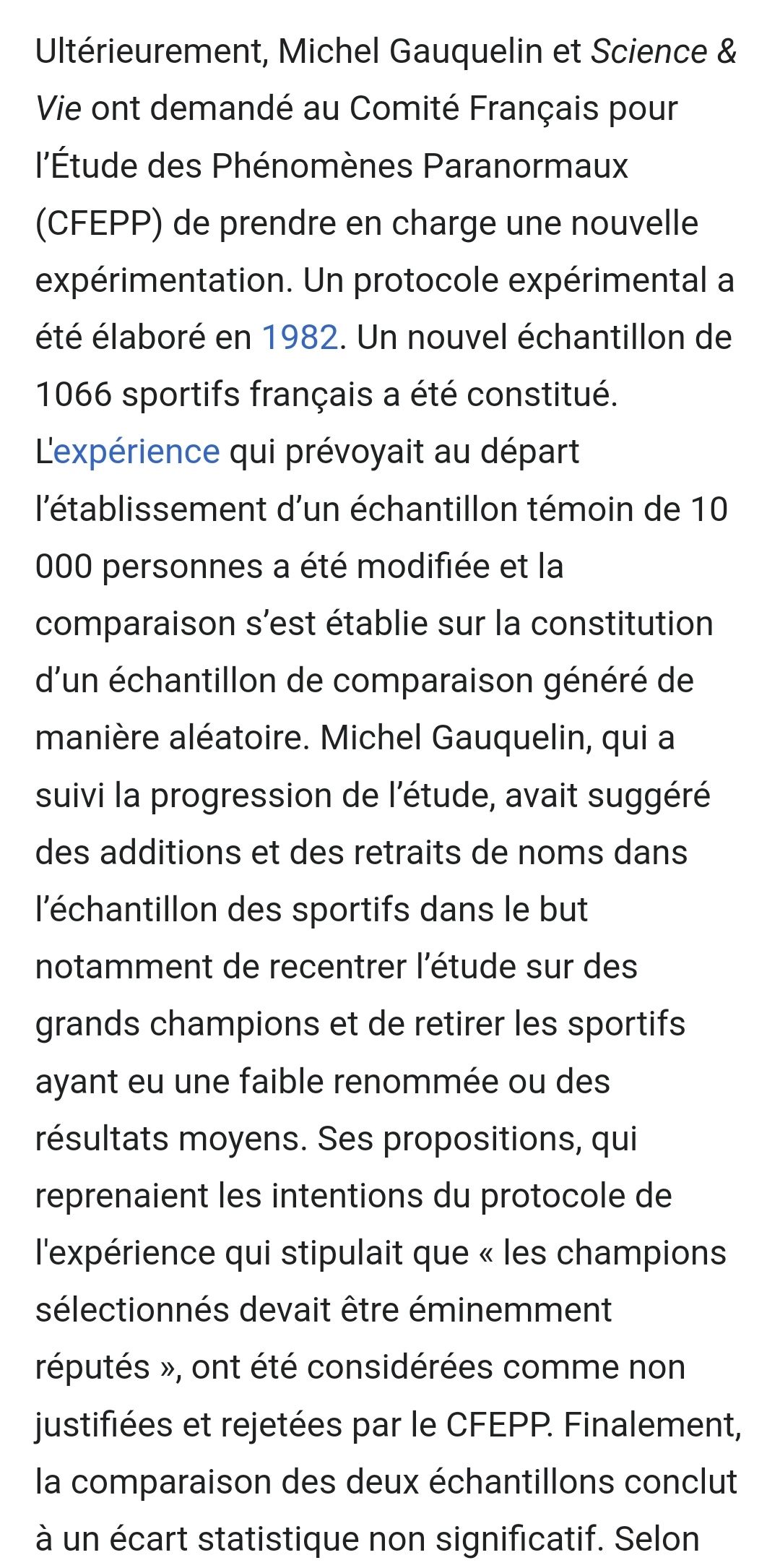Image resolution: width=780 pixels, height=1568 pixels.
Task: Open the 1982 year link
Action: click(x=300, y=337)
